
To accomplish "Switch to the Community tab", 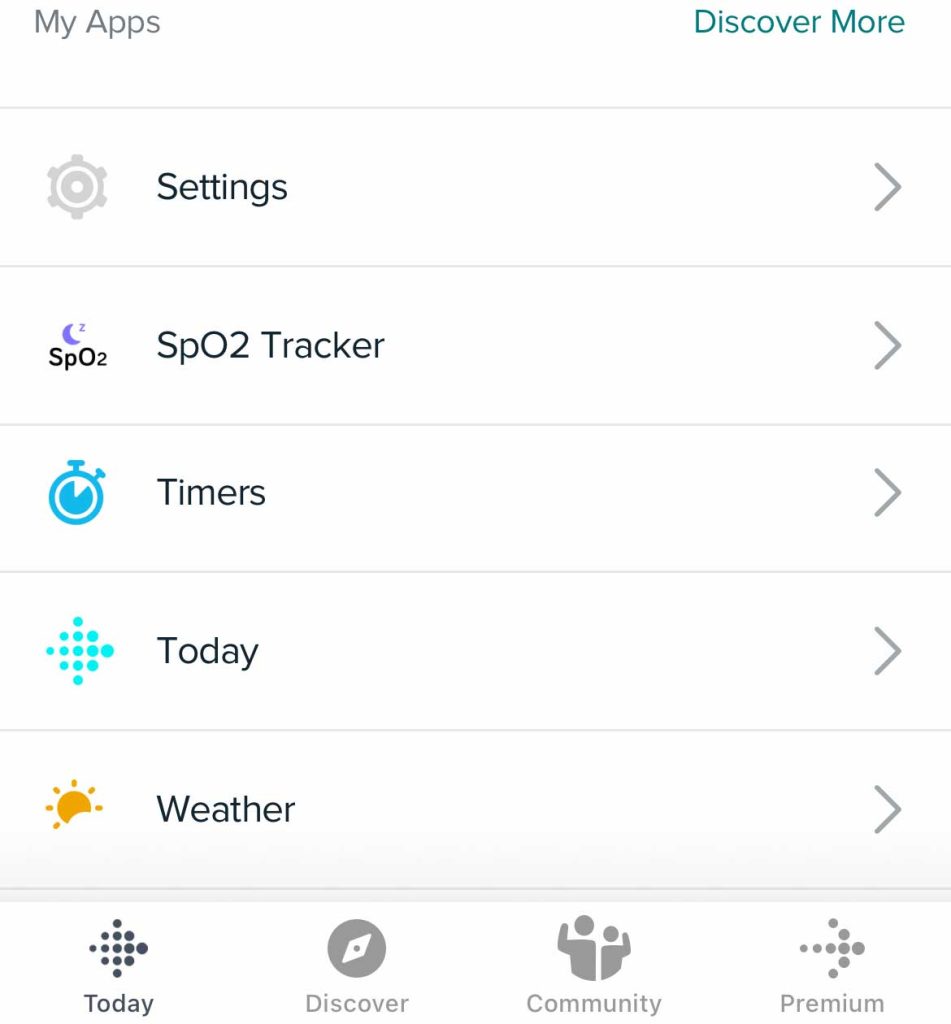I will point(594,966).
